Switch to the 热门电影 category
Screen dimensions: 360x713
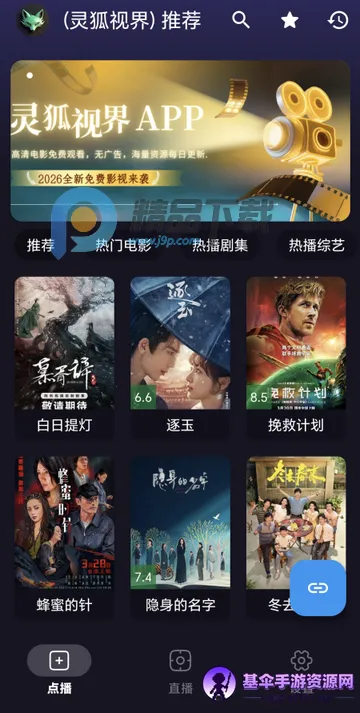tap(123, 246)
